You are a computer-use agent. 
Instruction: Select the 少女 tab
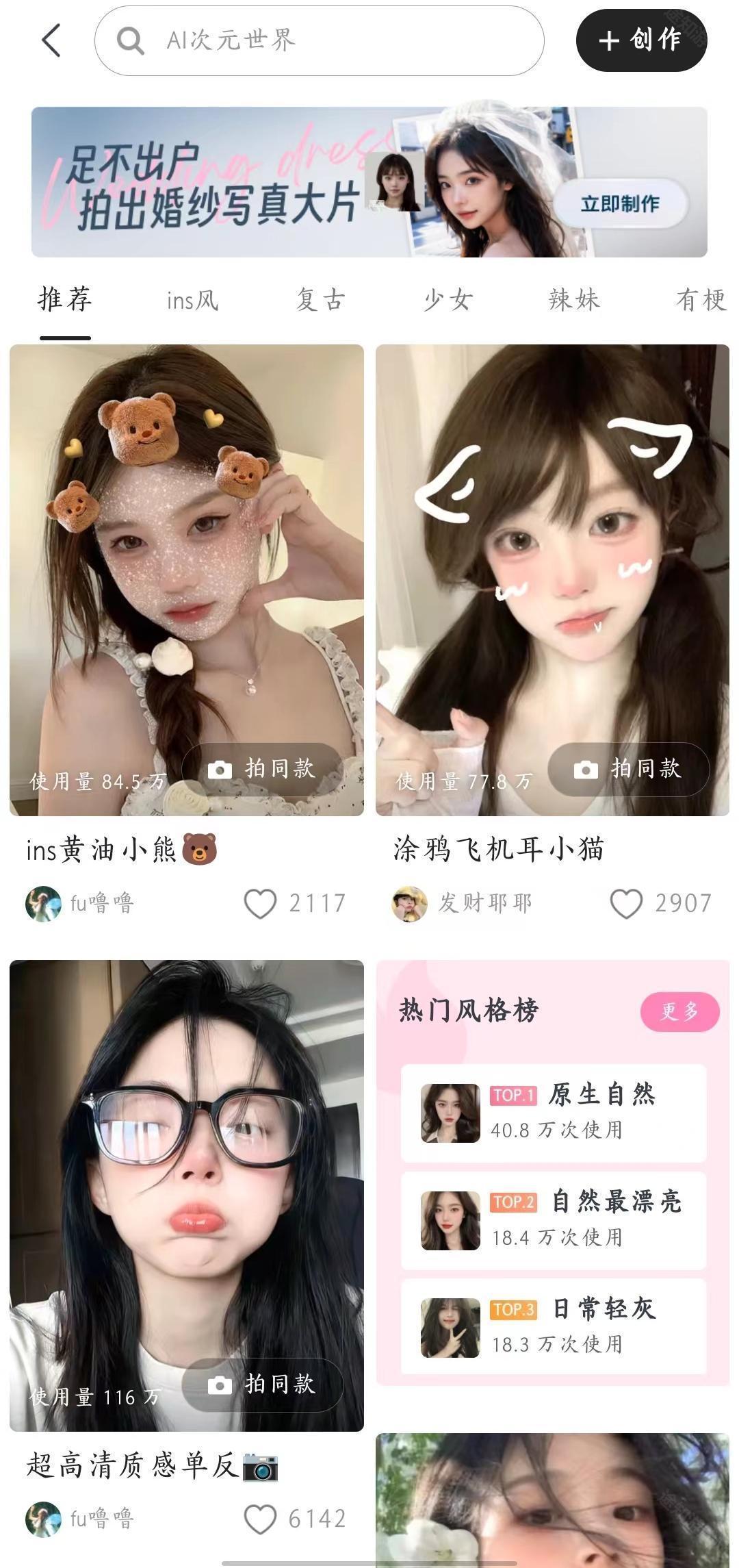pos(448,300)
